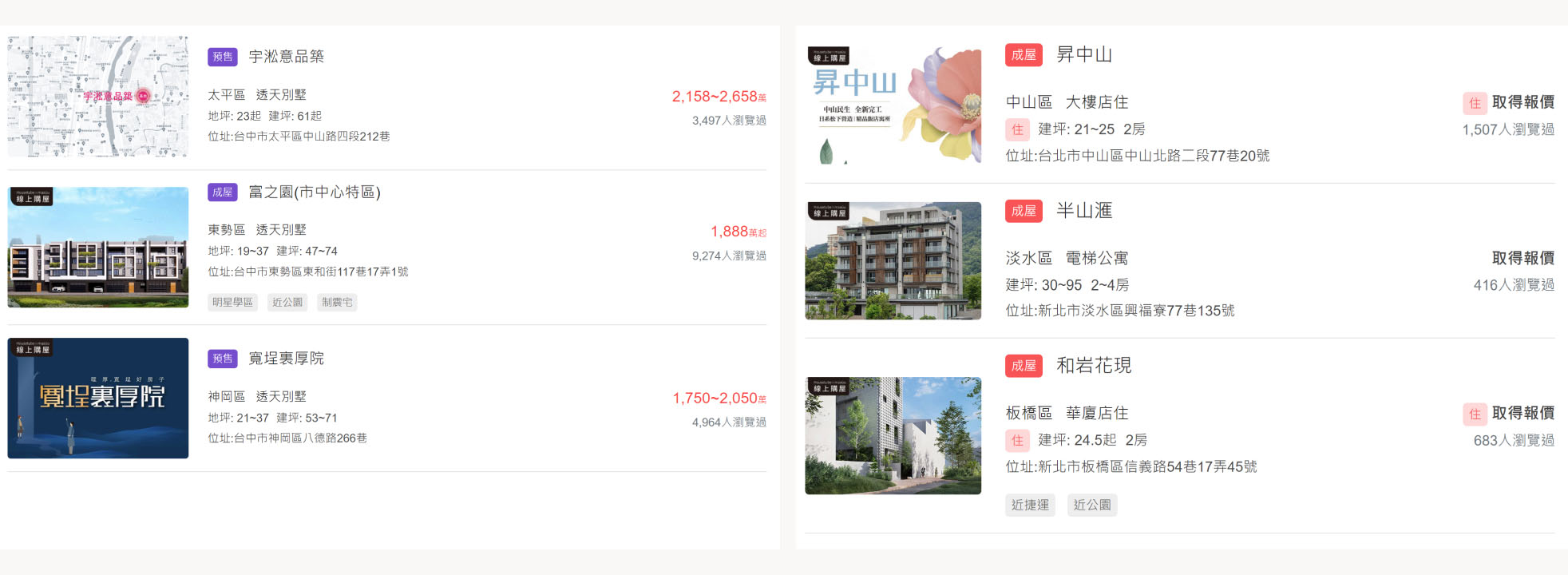This screenshot has height=575, width=1568.
Task: View the 宇淞意品築 map thumbnail
Action: (x=98, y=96)
